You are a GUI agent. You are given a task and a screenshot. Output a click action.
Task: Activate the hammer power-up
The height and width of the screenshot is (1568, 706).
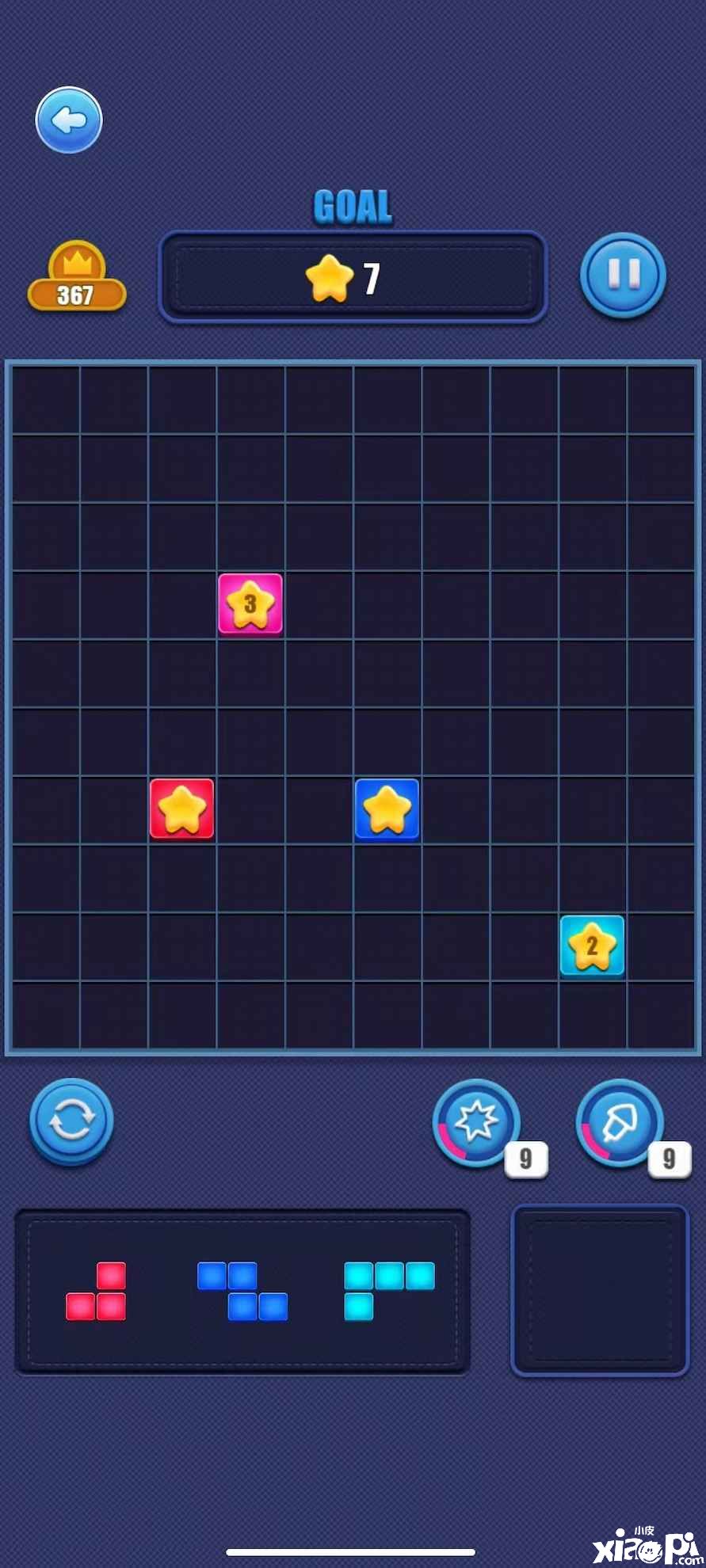[619, 1121]
